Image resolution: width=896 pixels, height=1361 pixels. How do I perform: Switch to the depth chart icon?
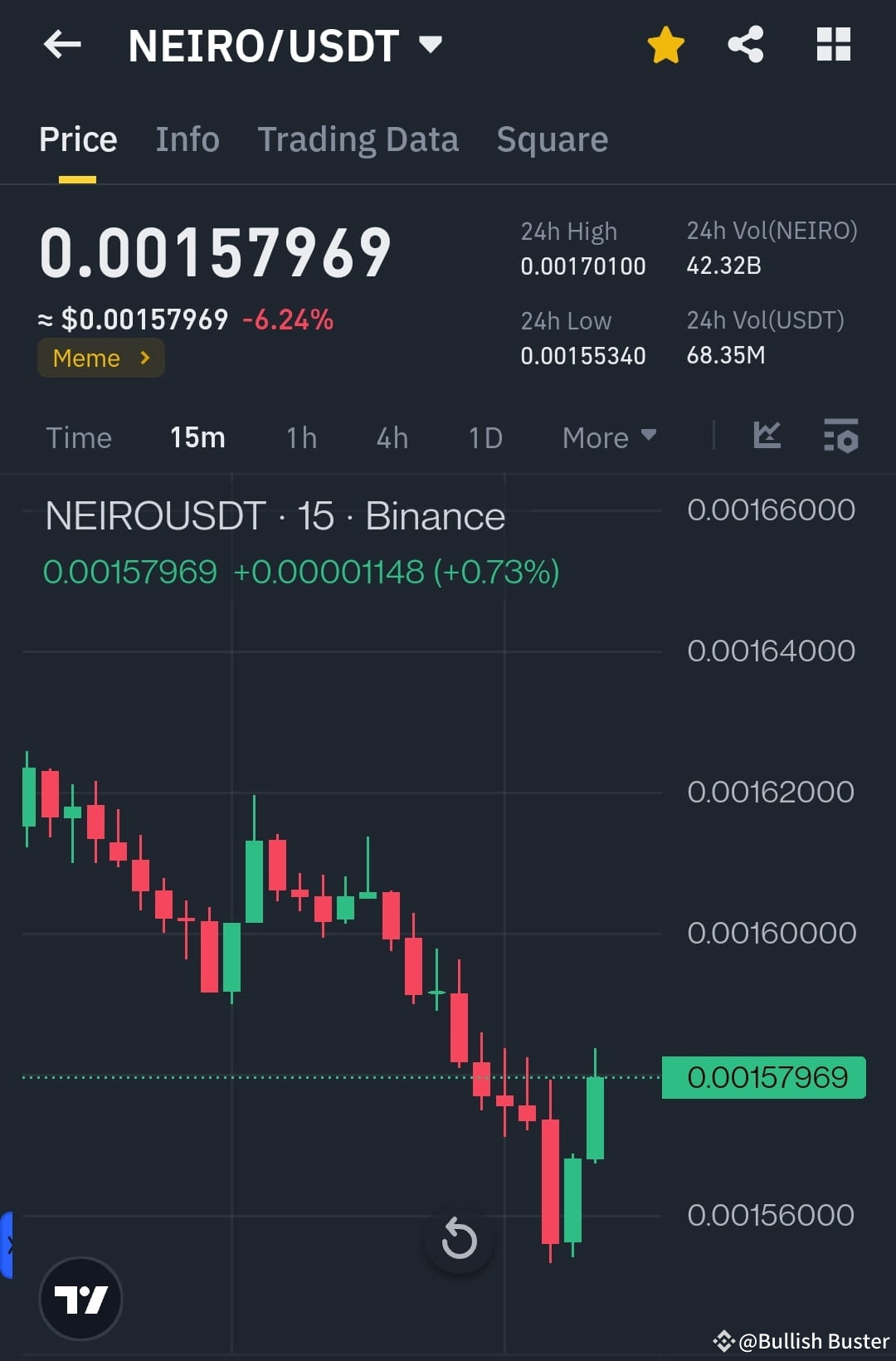click(766, 437)
